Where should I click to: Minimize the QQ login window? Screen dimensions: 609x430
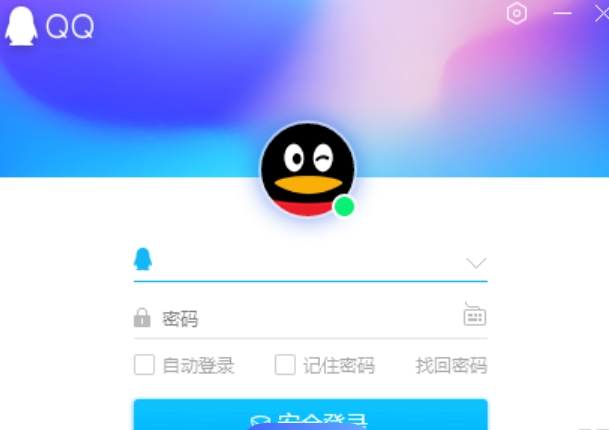562,14
